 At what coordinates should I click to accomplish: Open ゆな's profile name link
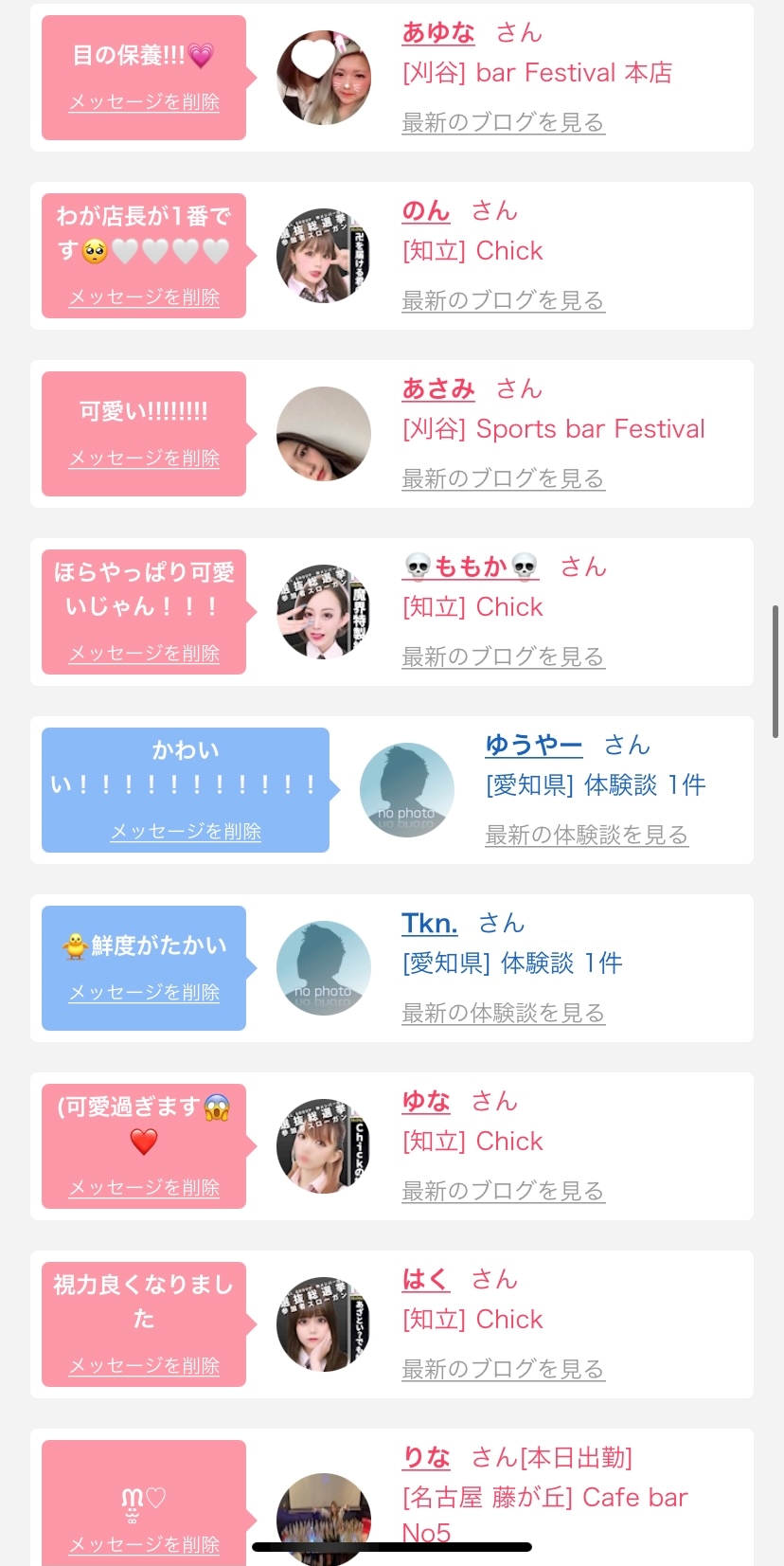(x=426, y=1102)
